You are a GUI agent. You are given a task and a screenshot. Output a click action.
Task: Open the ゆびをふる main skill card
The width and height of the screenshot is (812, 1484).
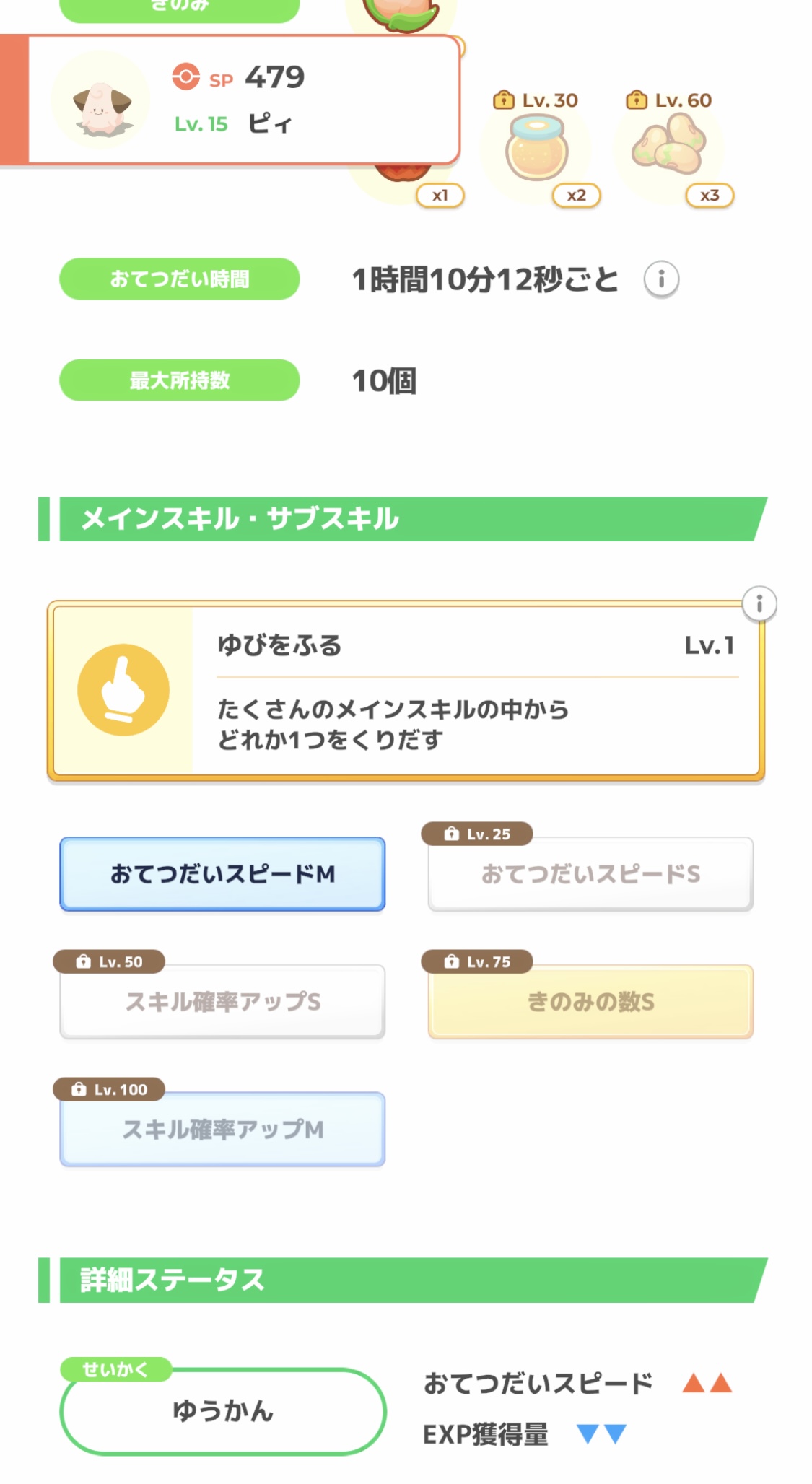tap(406, 691)
